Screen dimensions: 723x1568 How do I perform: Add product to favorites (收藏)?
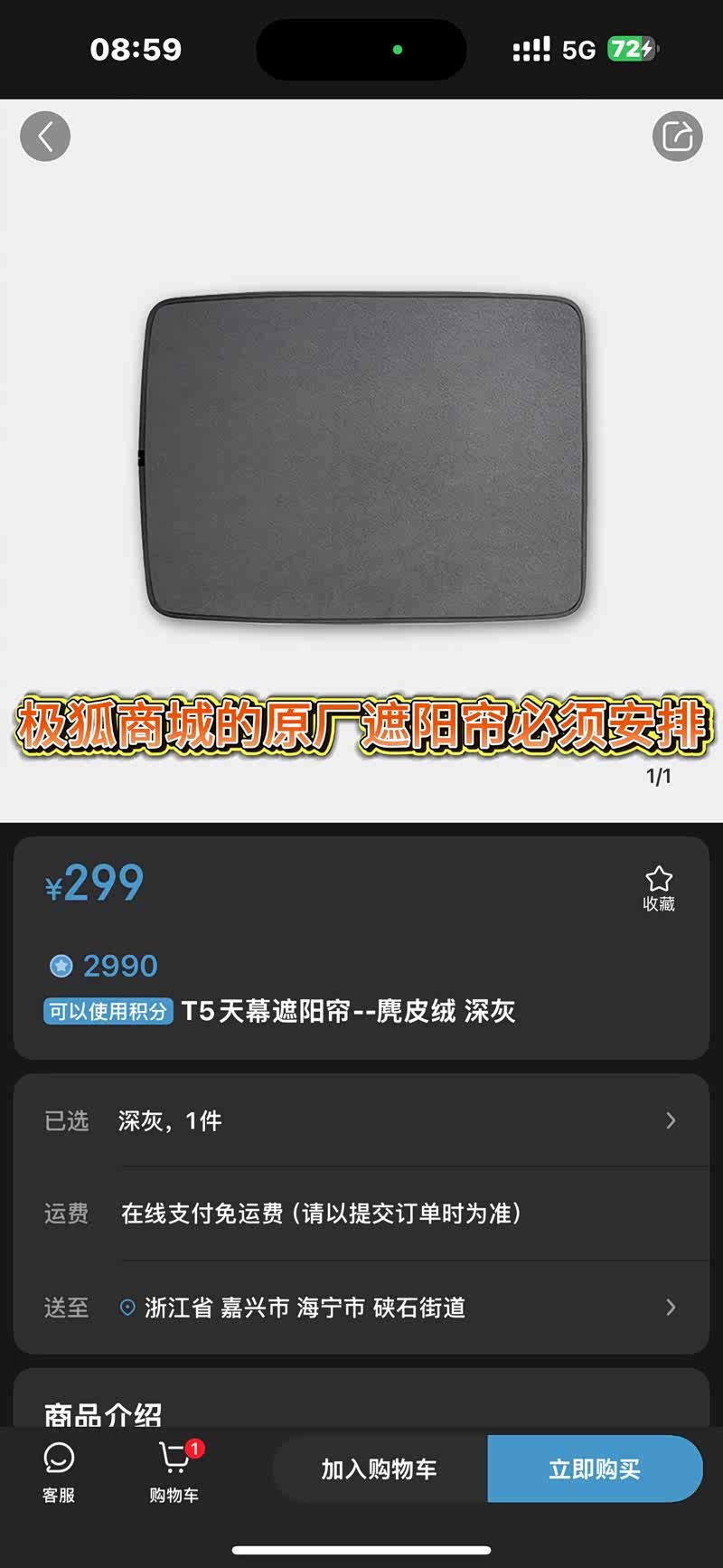(659, 889)
